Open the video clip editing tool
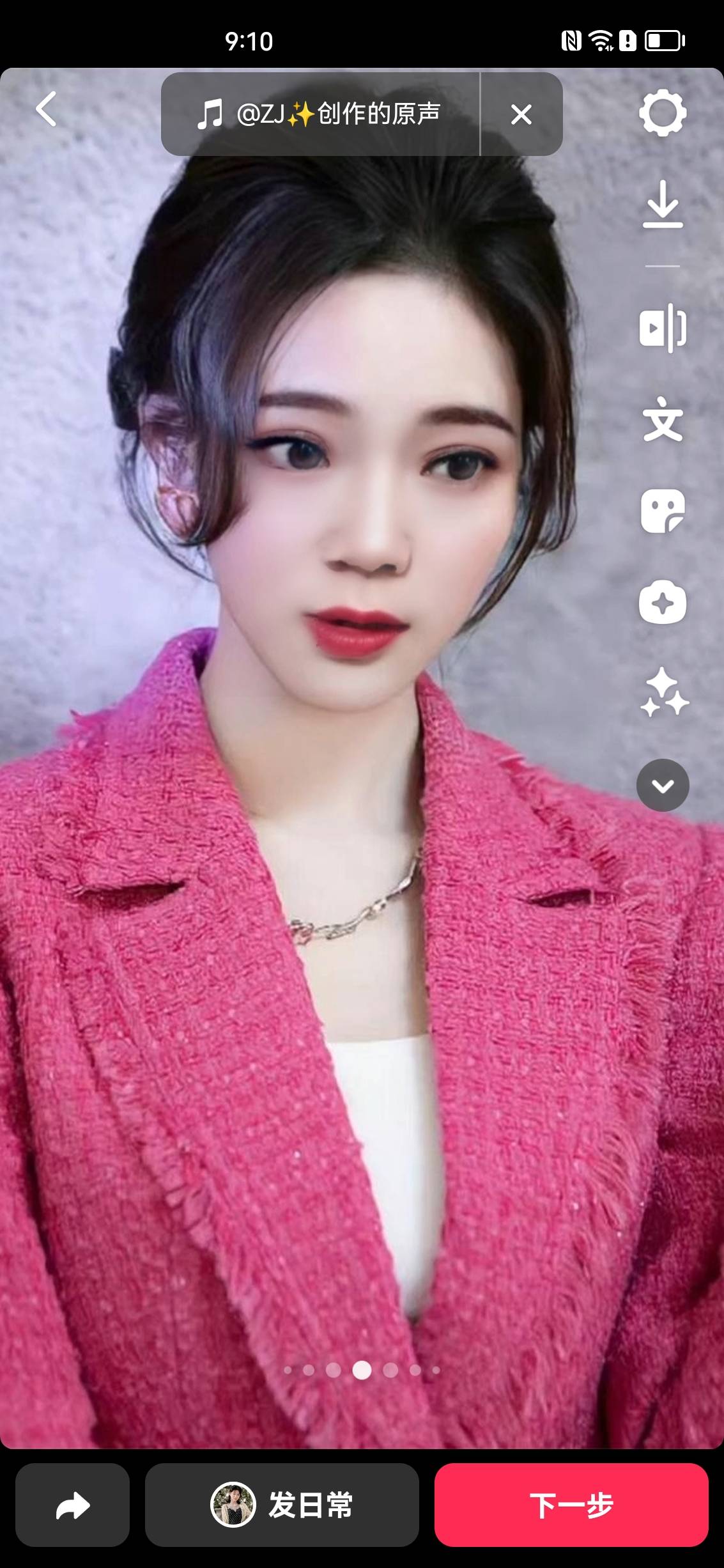724x1568 pixels. (x=663, y=328)
